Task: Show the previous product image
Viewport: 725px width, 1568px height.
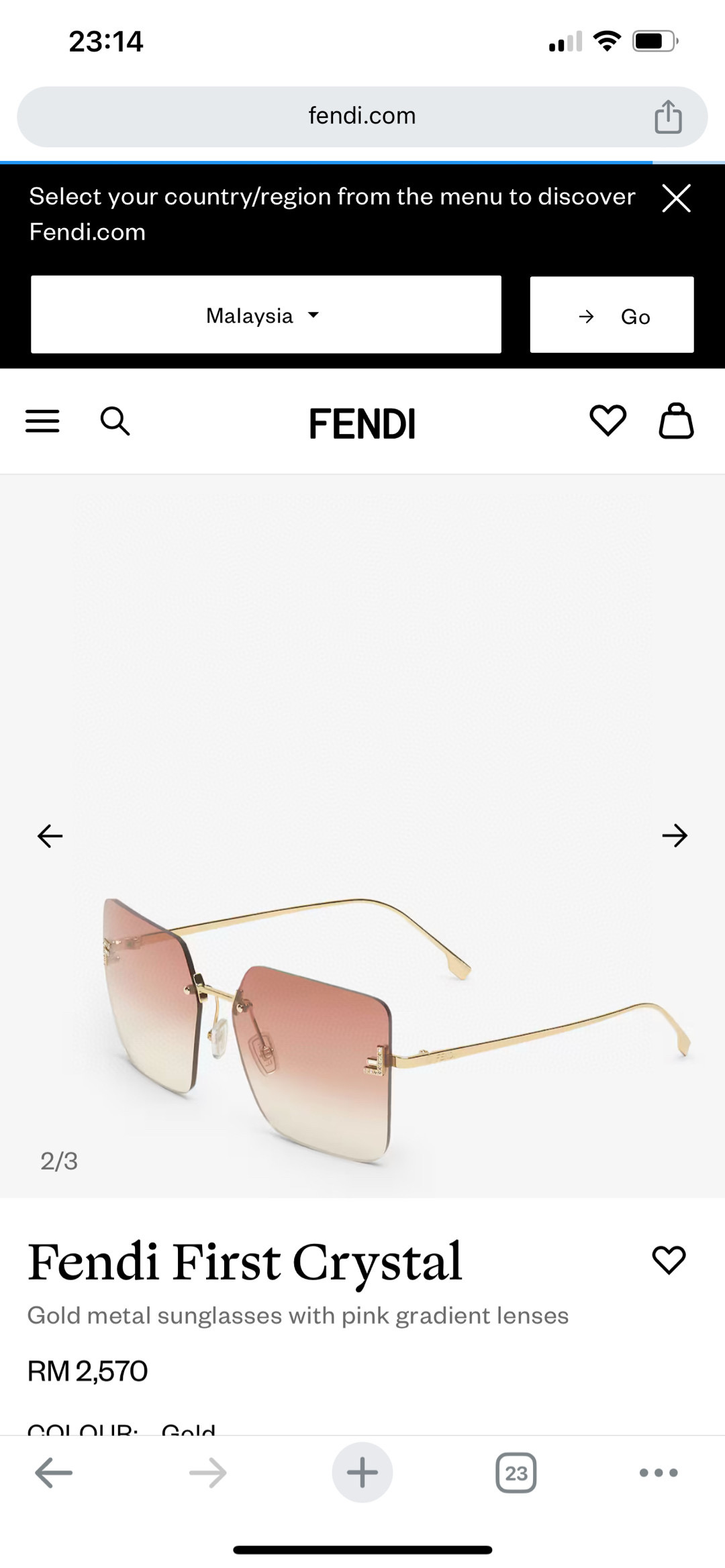Action: (x=50, y=836)
